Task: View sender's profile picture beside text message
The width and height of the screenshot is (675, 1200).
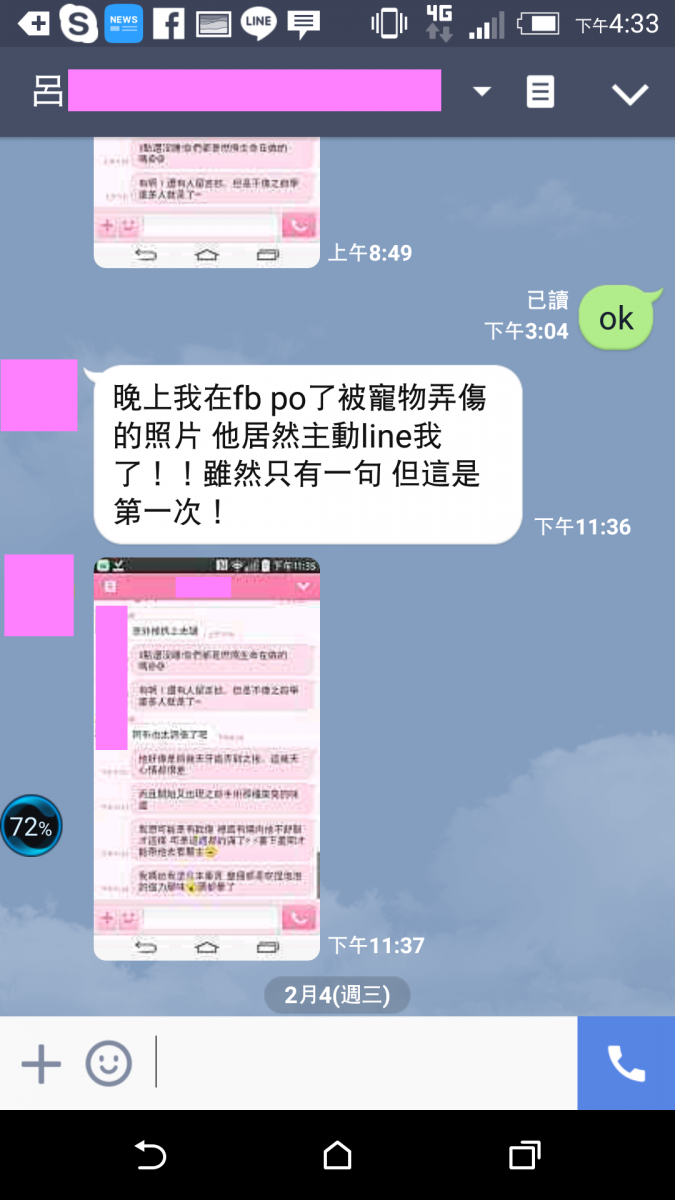Action: 39,396
